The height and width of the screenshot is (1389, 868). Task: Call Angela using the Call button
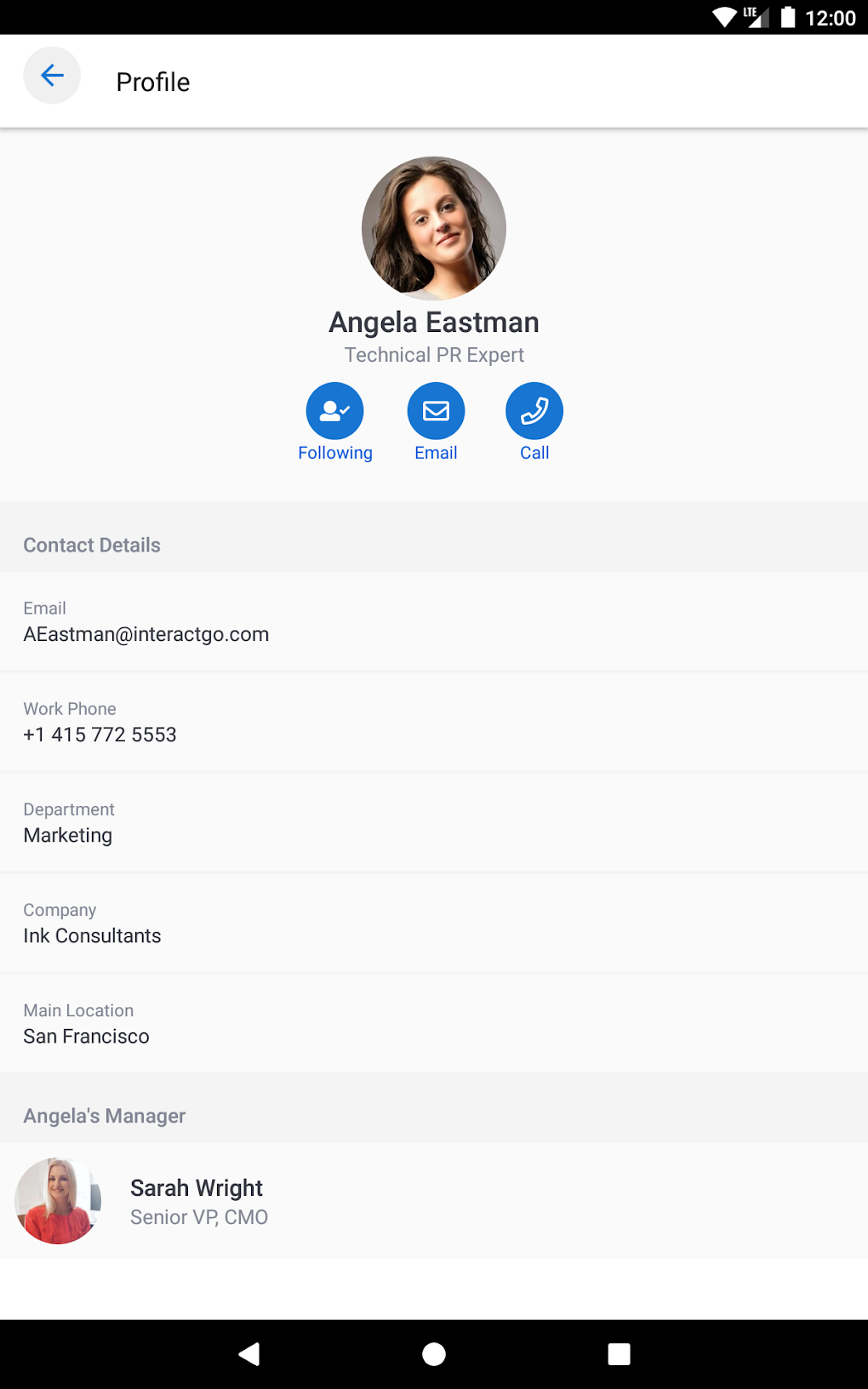pyautogui.click(x=534, y=412)
